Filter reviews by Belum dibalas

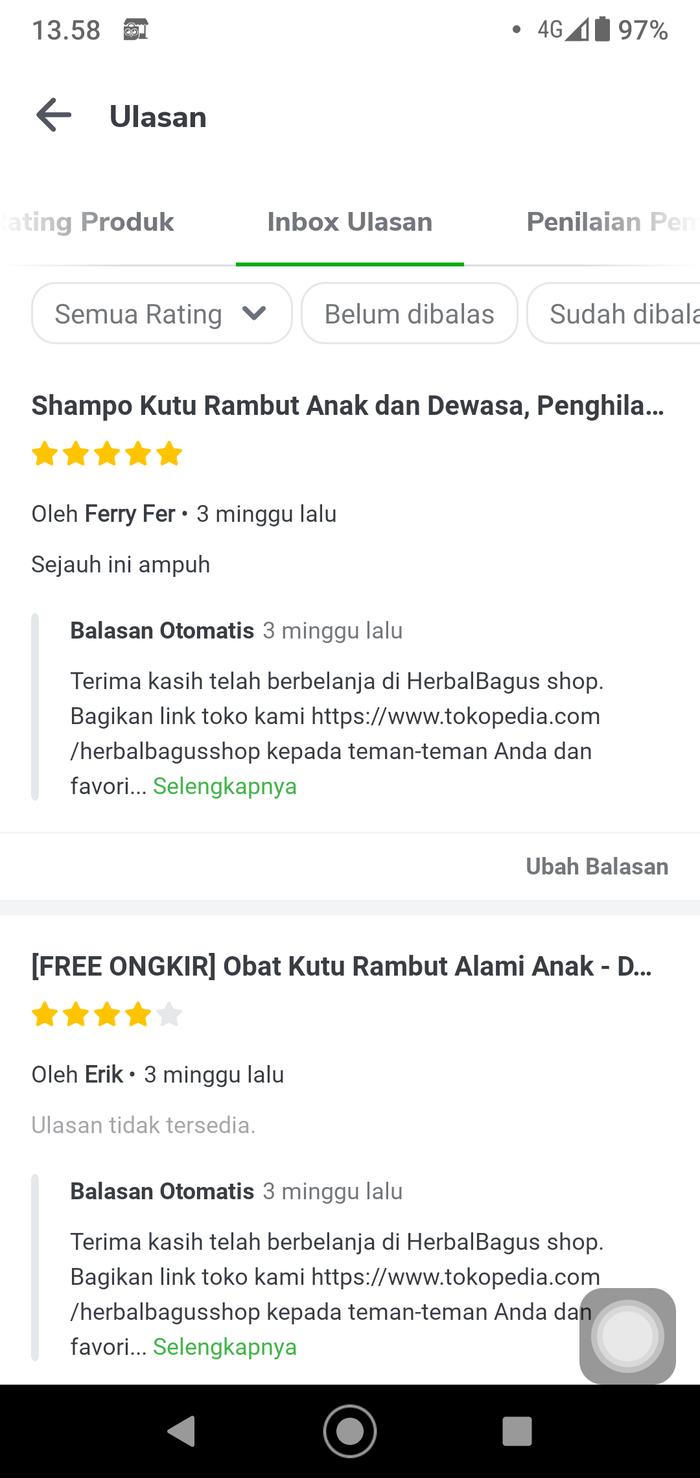point(409,314)
